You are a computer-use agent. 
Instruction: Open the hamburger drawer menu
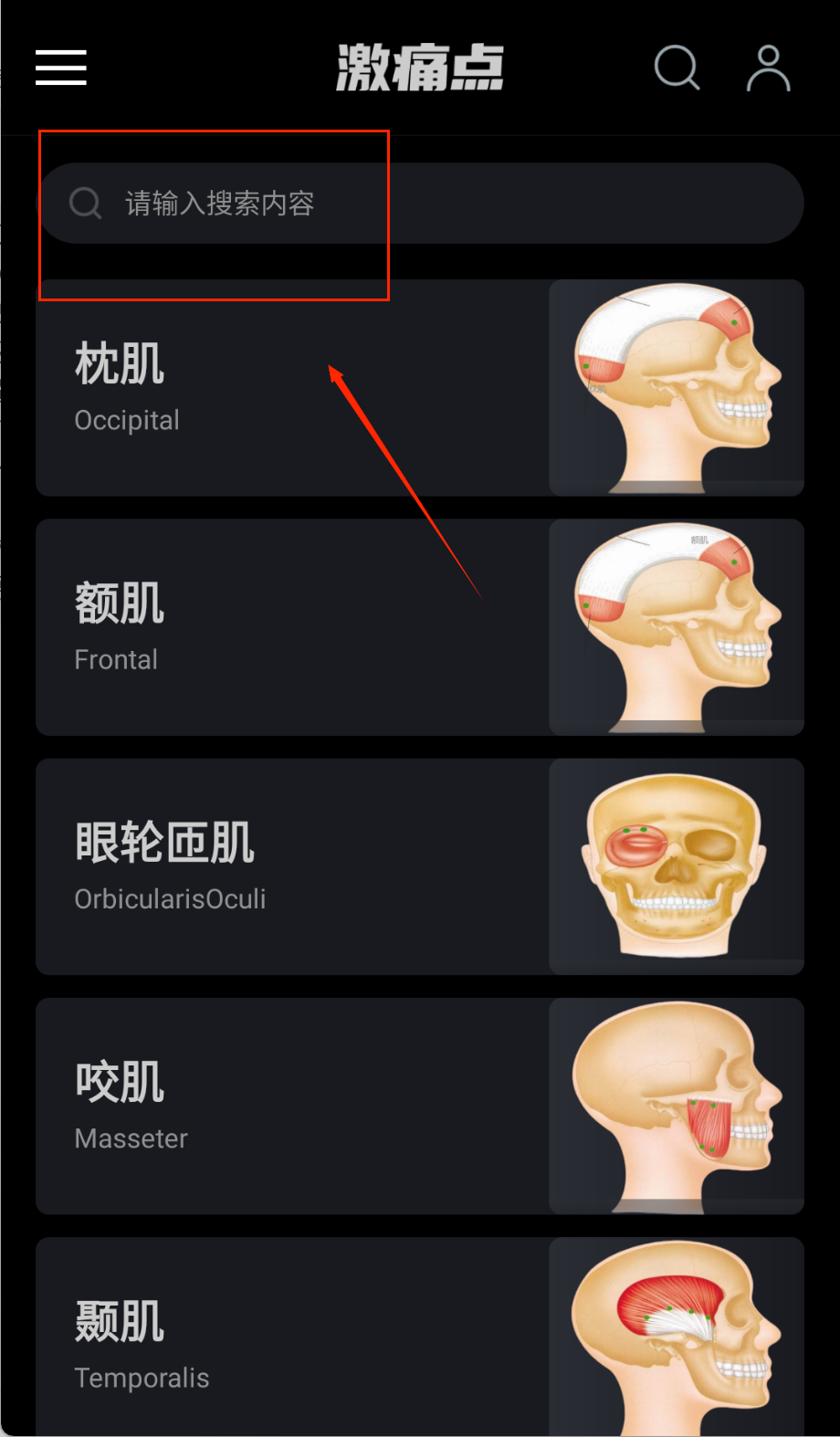[x=61, y=68]
